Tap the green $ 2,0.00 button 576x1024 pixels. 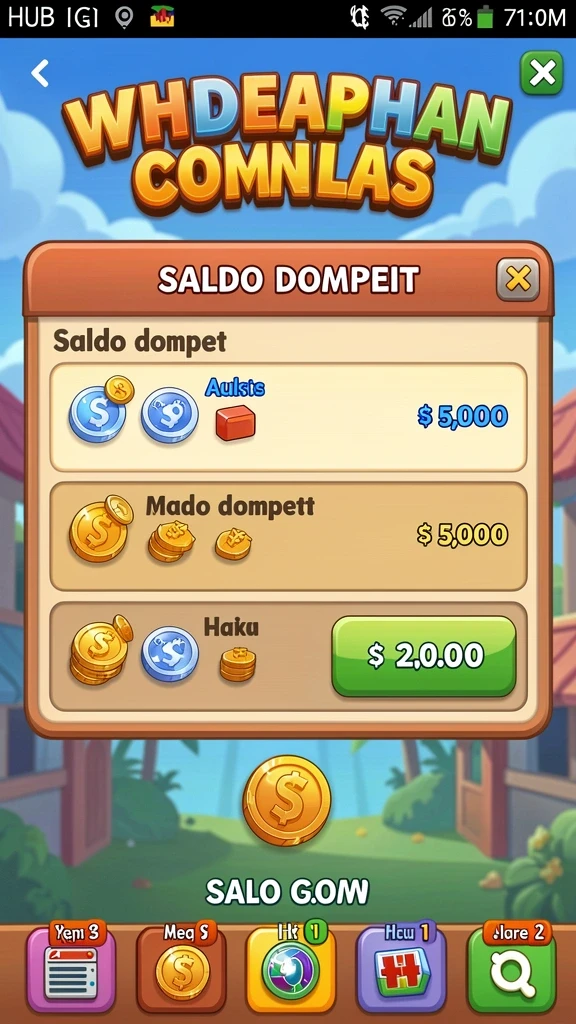(x=424, y=656)
